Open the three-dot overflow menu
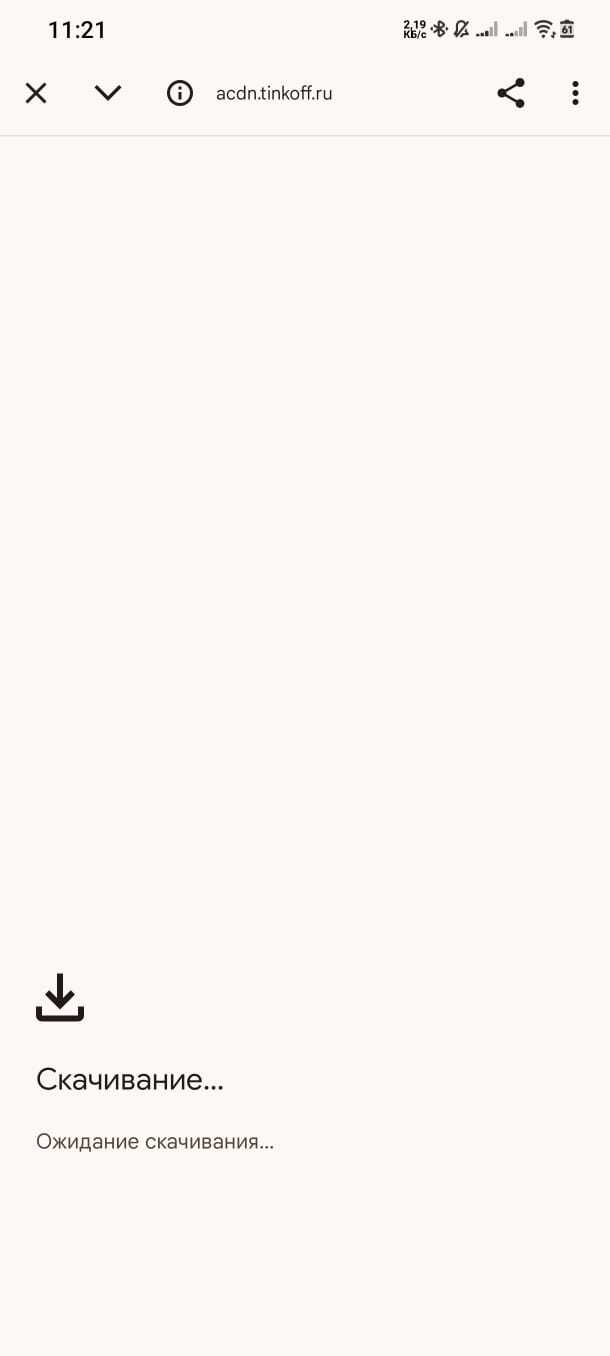This screenshot has width=610, height=1356. tap(575, 94)
